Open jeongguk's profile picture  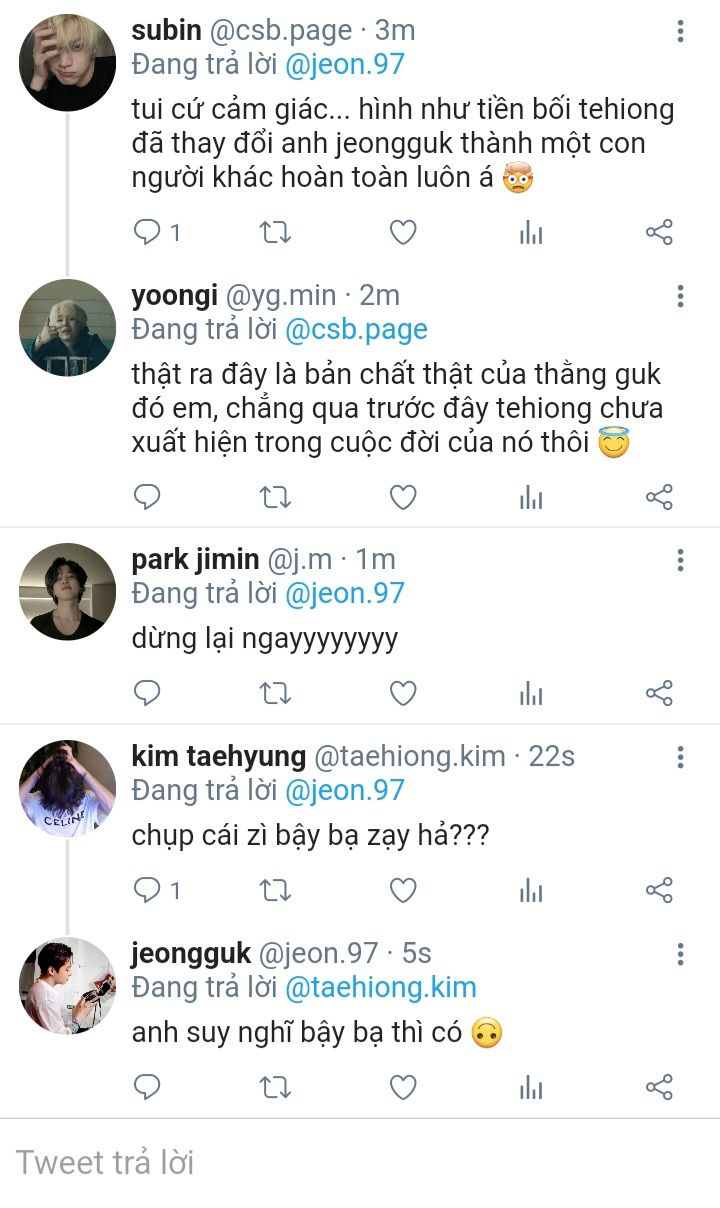click(67, 985)
